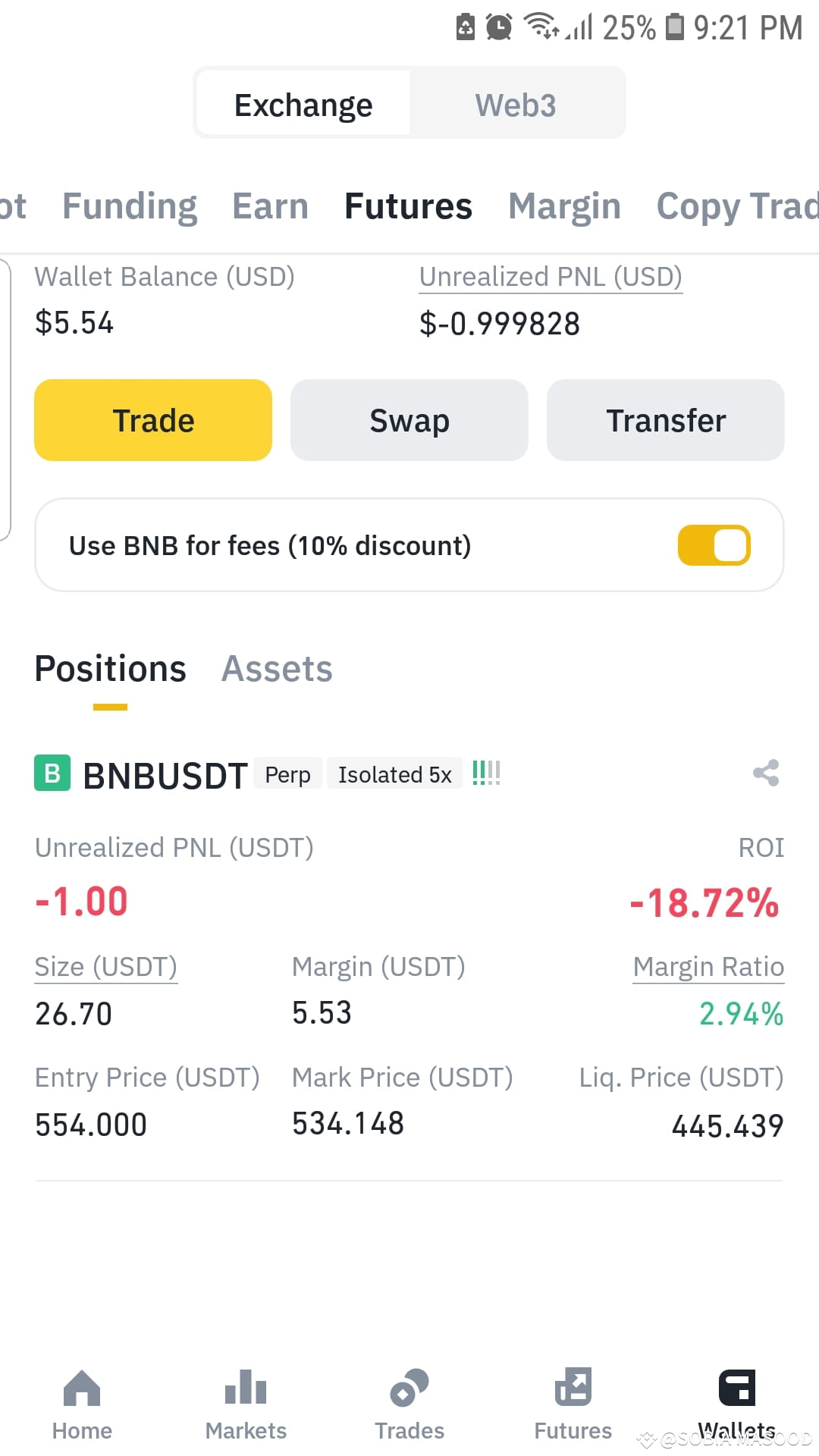The height and width of the screenshot is (1456, 819).
Task: Tap the risk indicator bars beside Isolated 5x
Action: (485, 773)
